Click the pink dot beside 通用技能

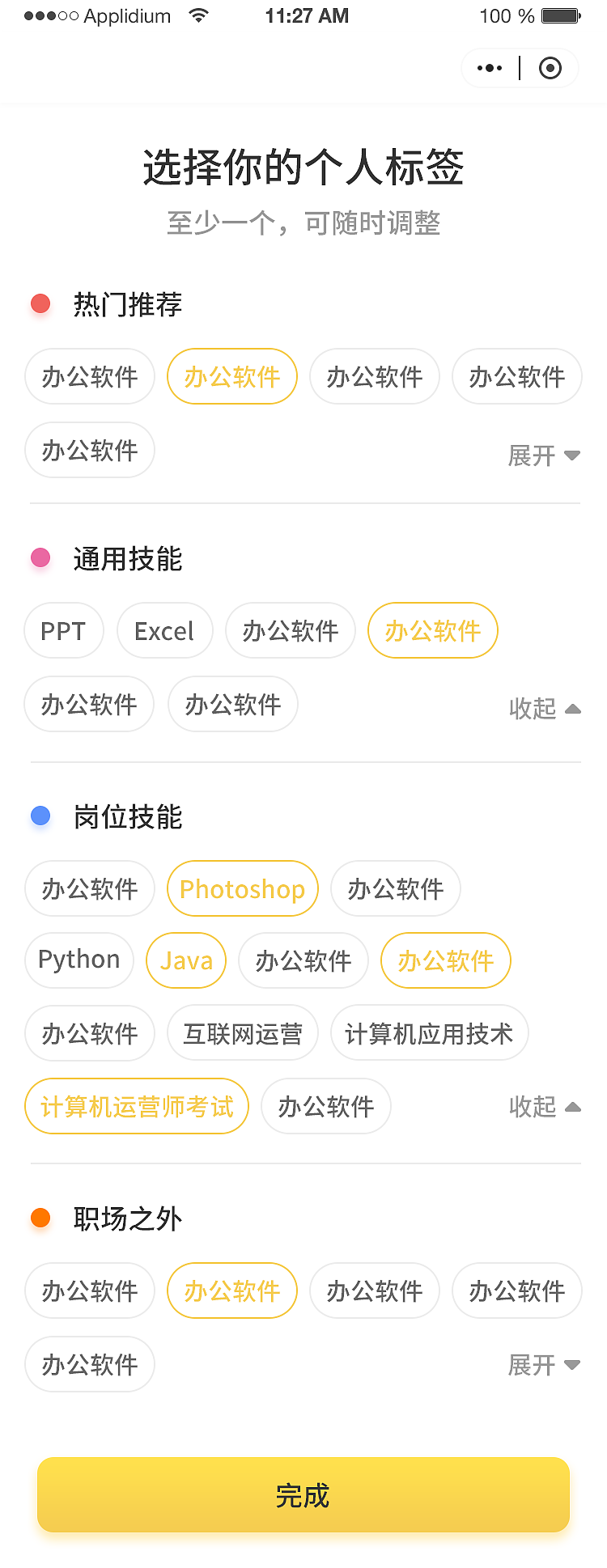(40, 557)
